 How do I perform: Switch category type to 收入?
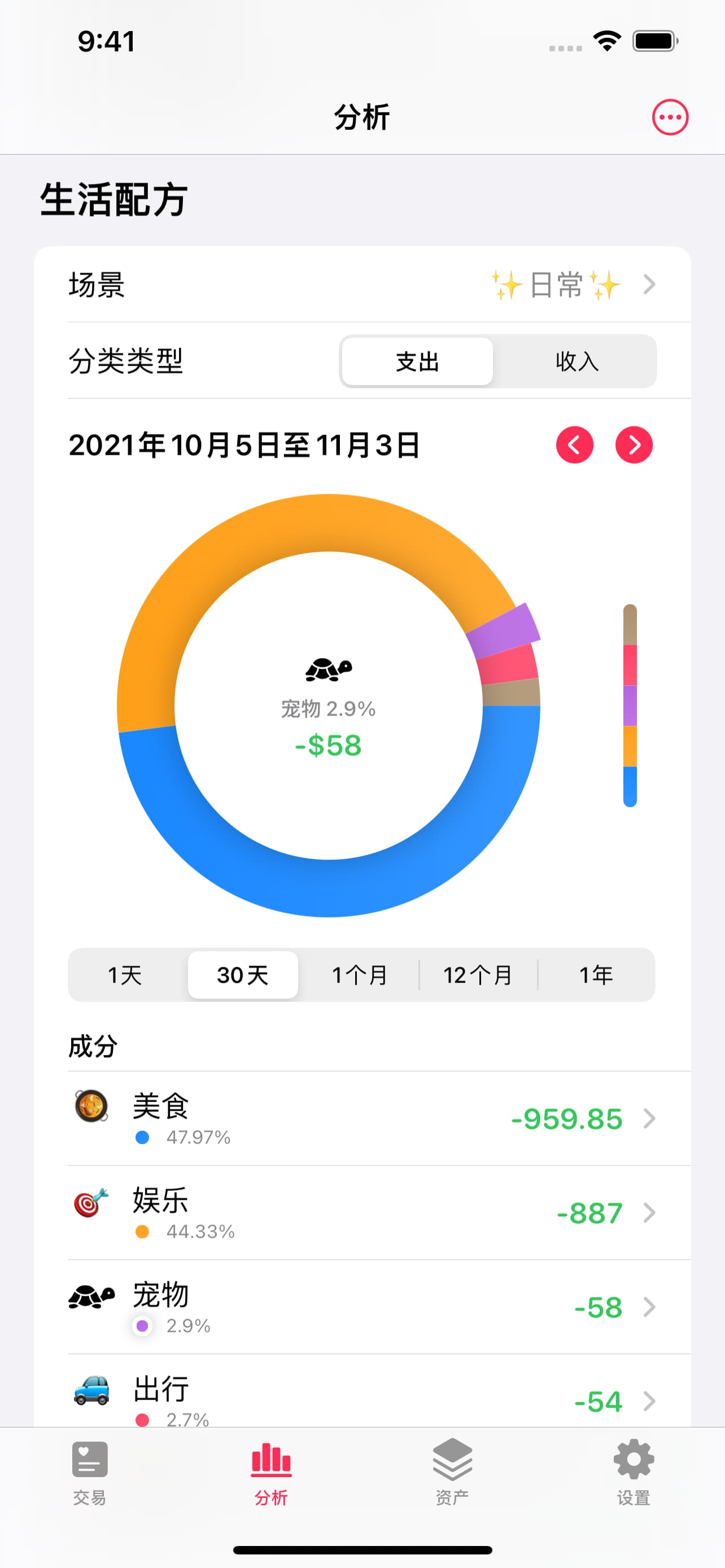point(576,362)
